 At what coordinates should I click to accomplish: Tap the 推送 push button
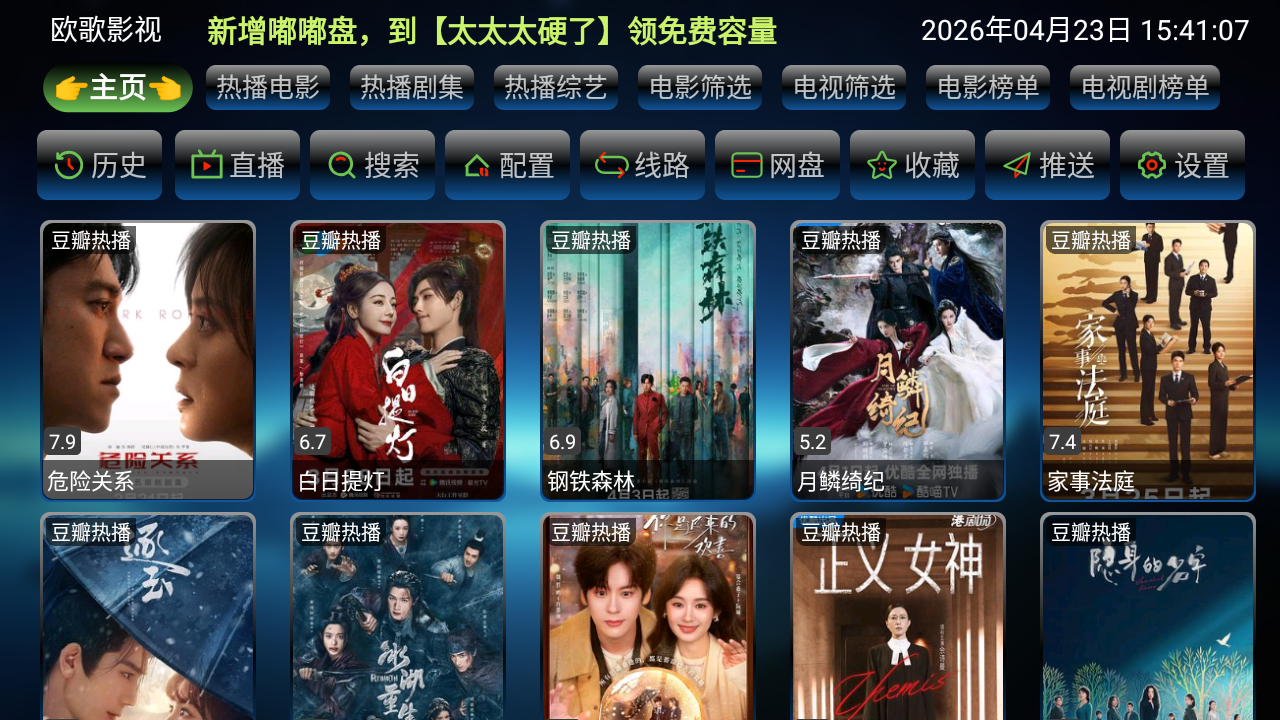point(1047,165)
